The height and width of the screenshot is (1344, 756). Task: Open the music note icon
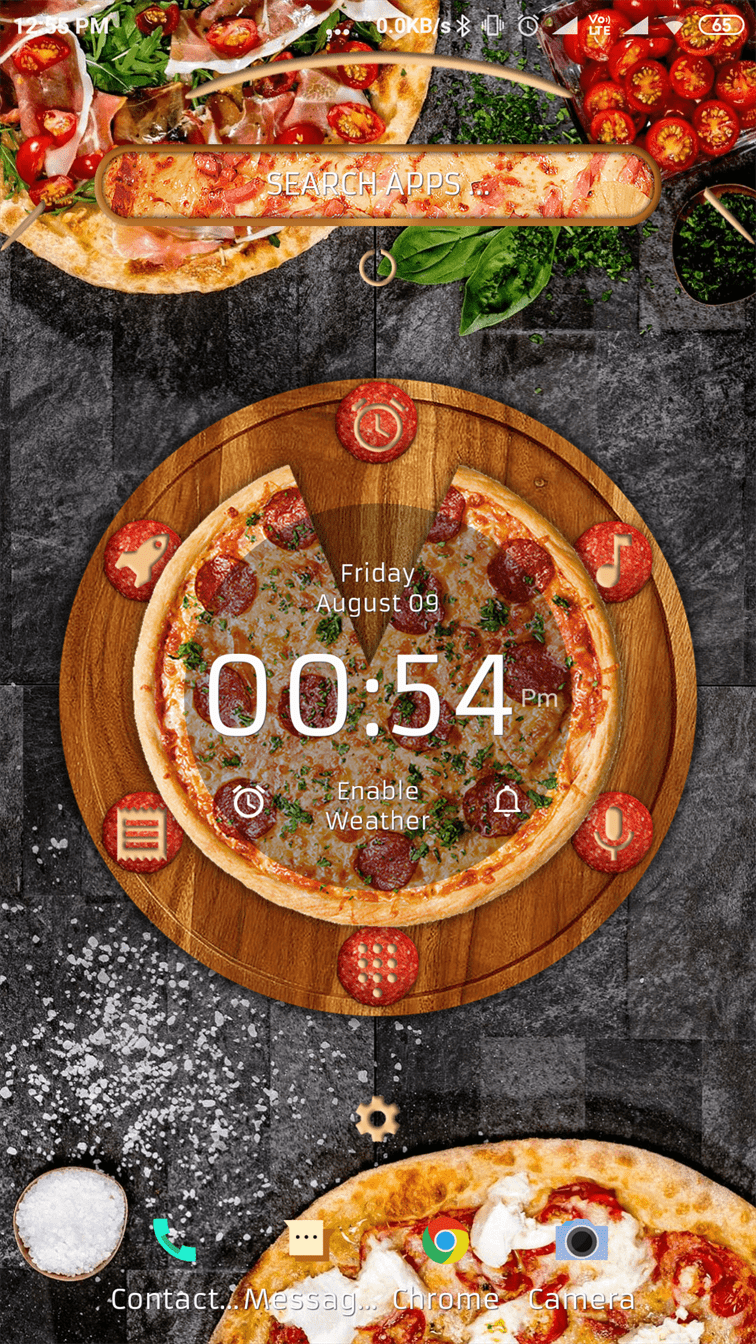click(613, 560)
